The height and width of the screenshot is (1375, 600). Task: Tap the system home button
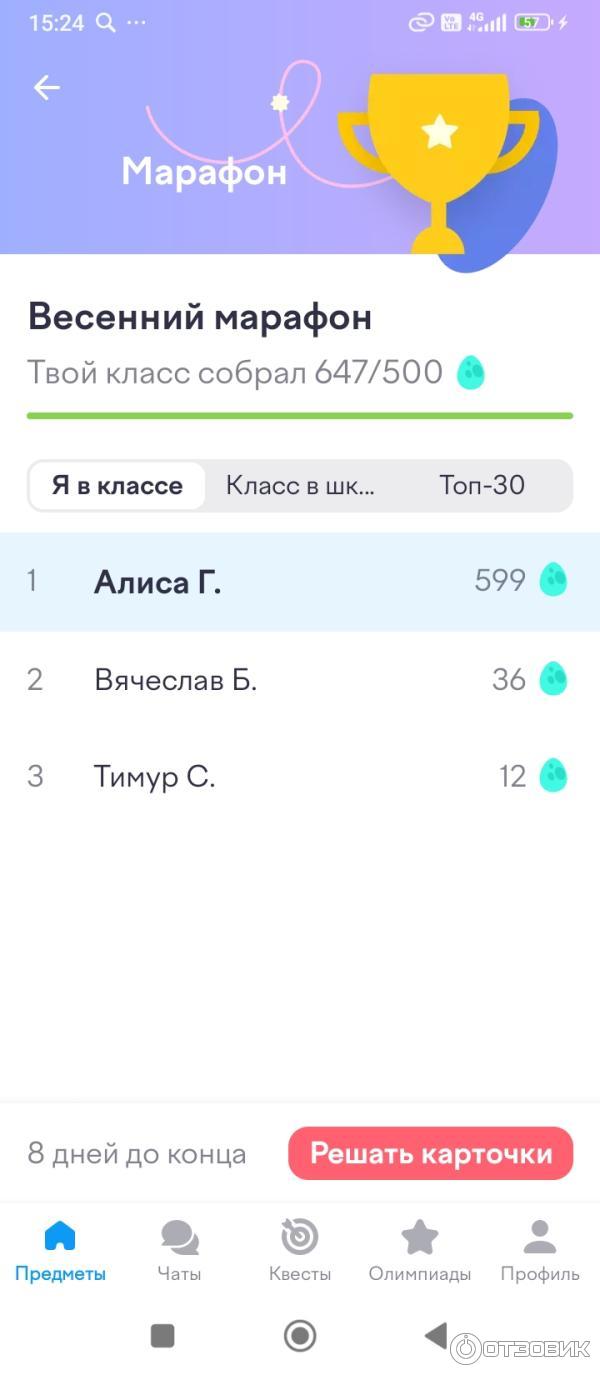[300, 1335]
